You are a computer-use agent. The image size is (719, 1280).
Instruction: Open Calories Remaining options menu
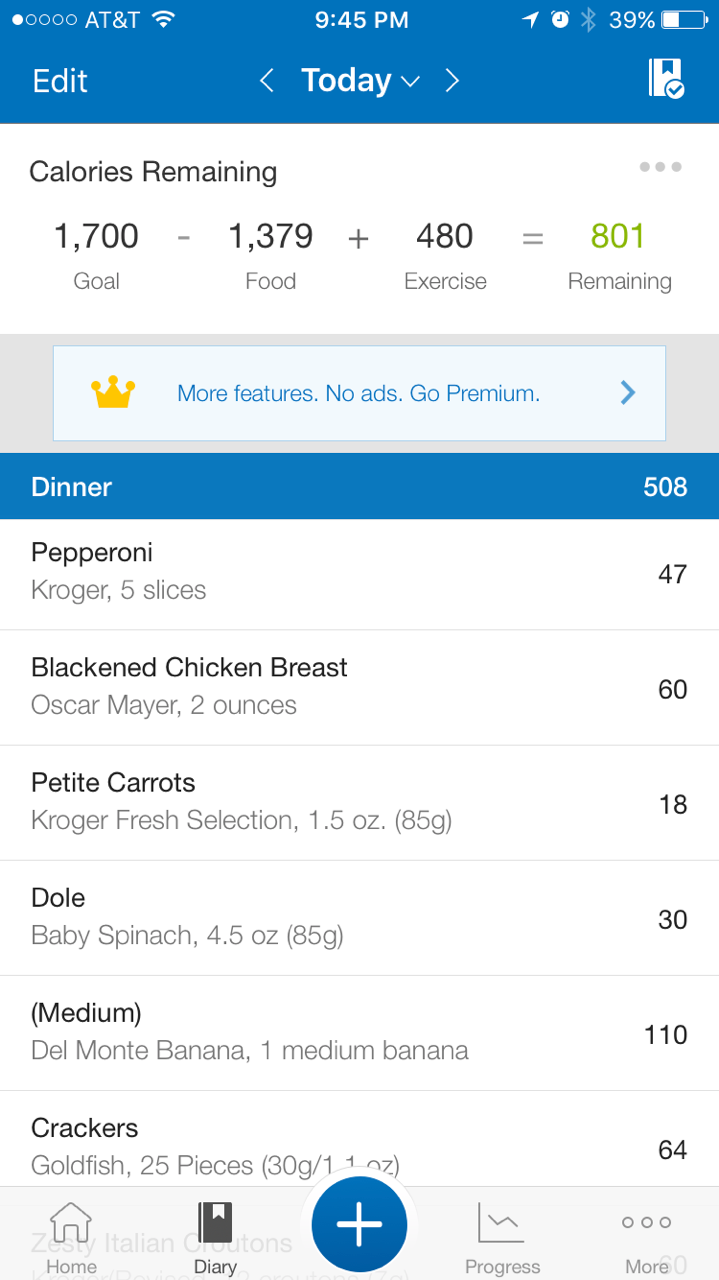pyautogui.click(x=660, y=167)
